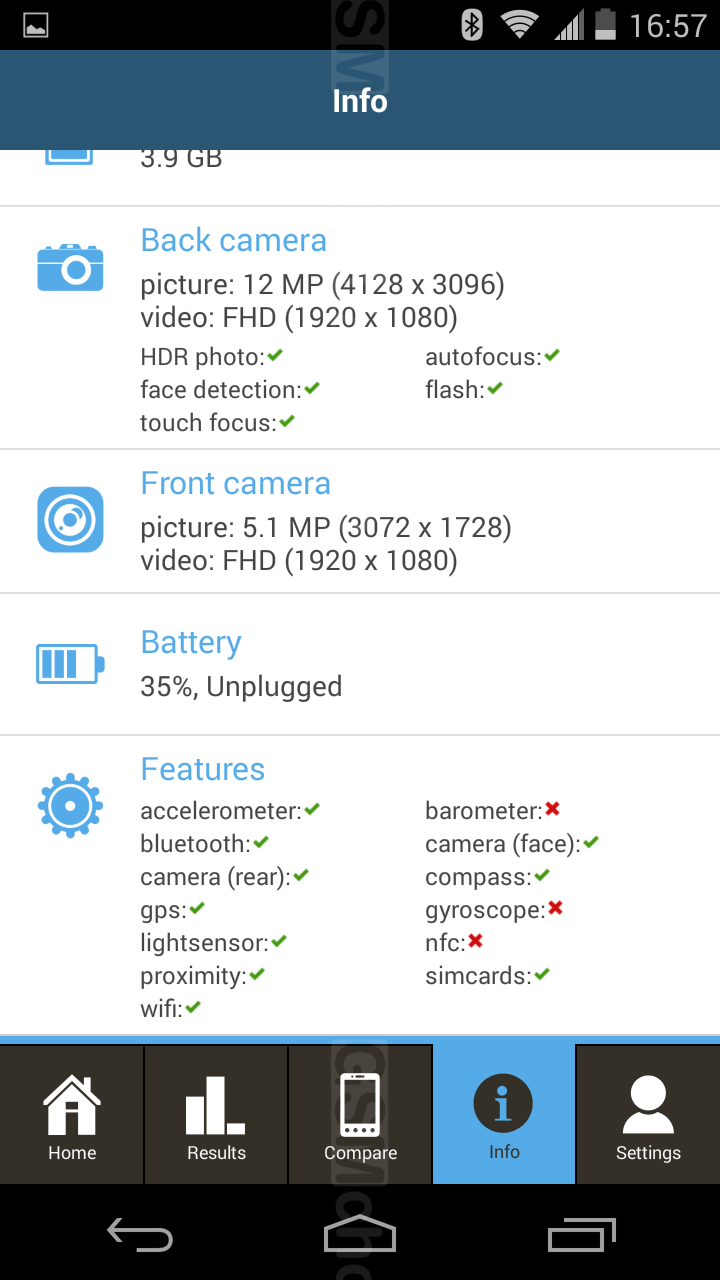Tap the system back button
The width and height of the screenshot is (720, 1280).
pyautogui.click(x=140, y=1235)
